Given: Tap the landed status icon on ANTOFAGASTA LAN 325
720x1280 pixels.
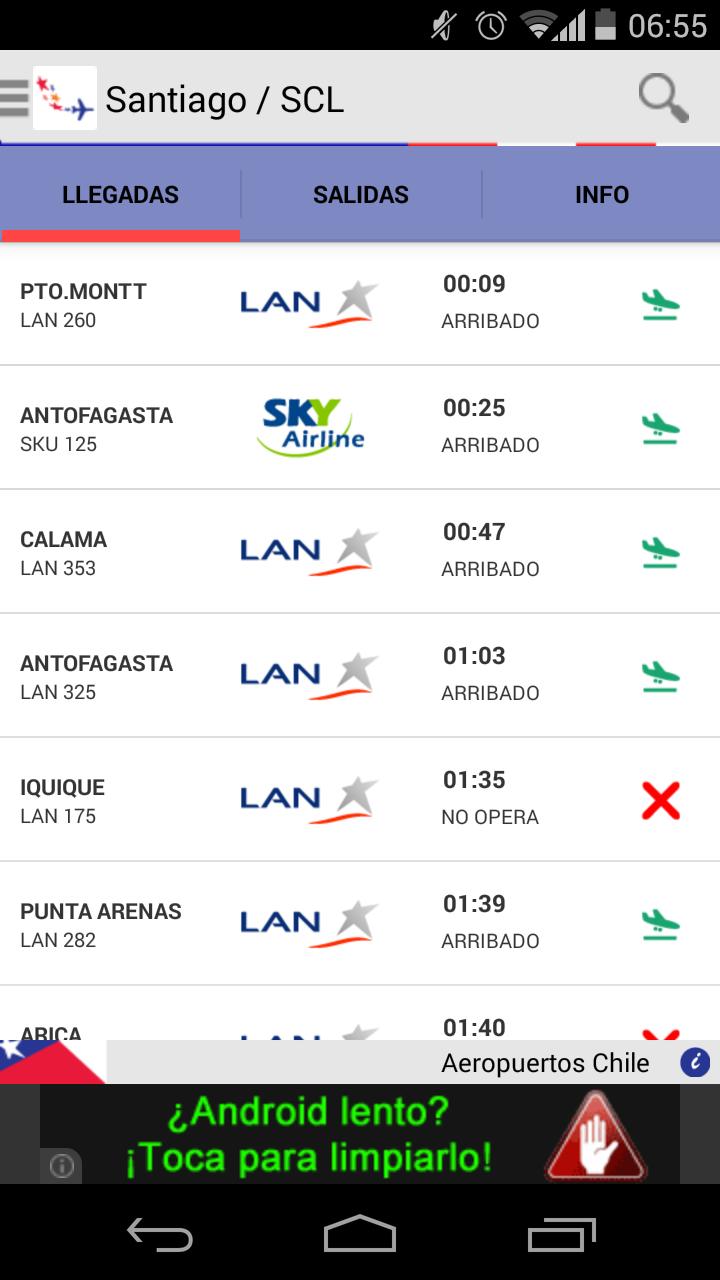Looking at the screenshot, I should [660, 675].
